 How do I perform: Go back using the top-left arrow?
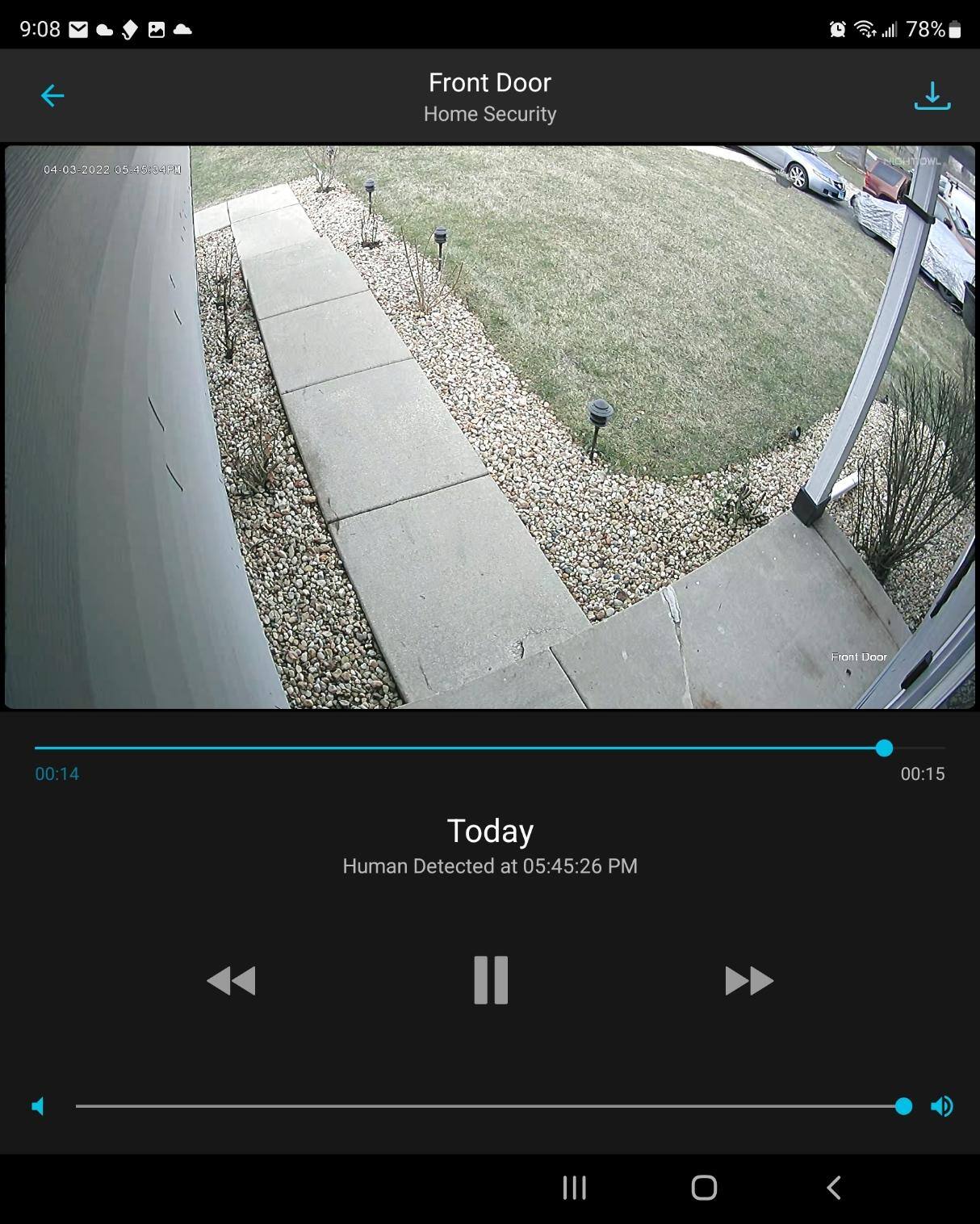52,96
